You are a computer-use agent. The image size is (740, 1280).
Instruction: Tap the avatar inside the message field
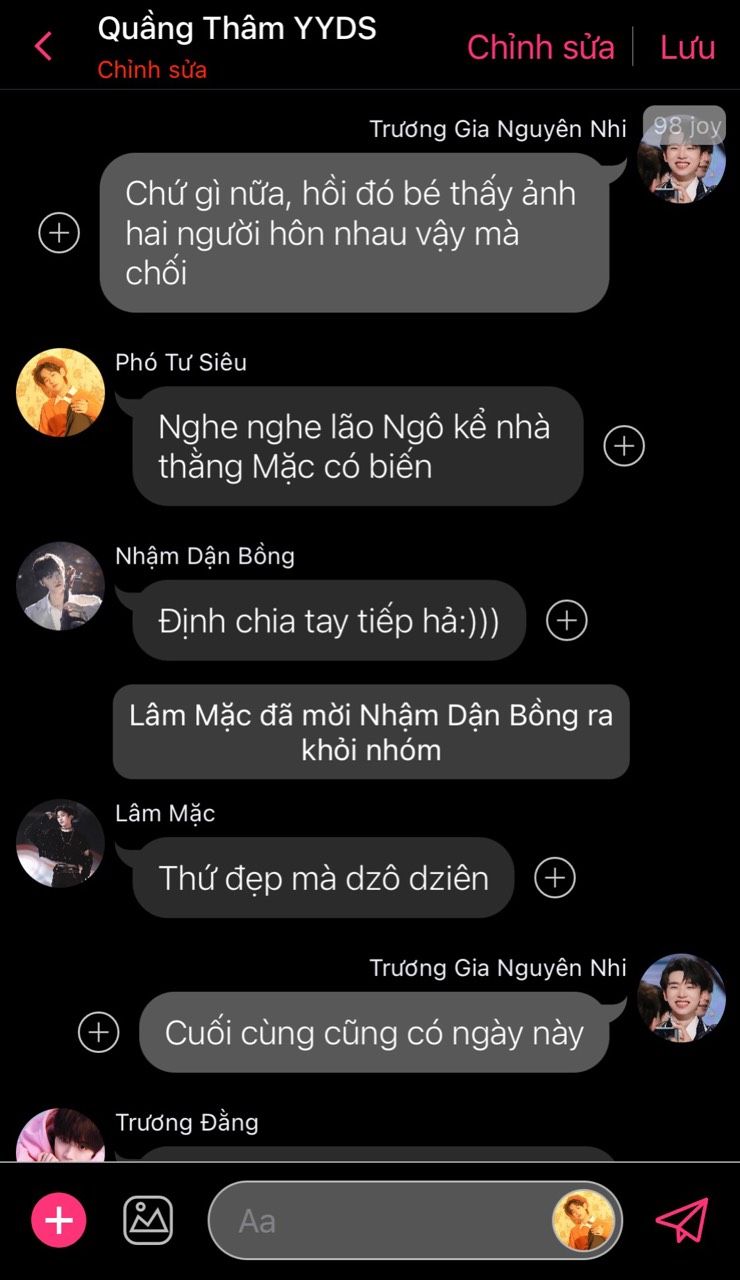(583, 1220)
